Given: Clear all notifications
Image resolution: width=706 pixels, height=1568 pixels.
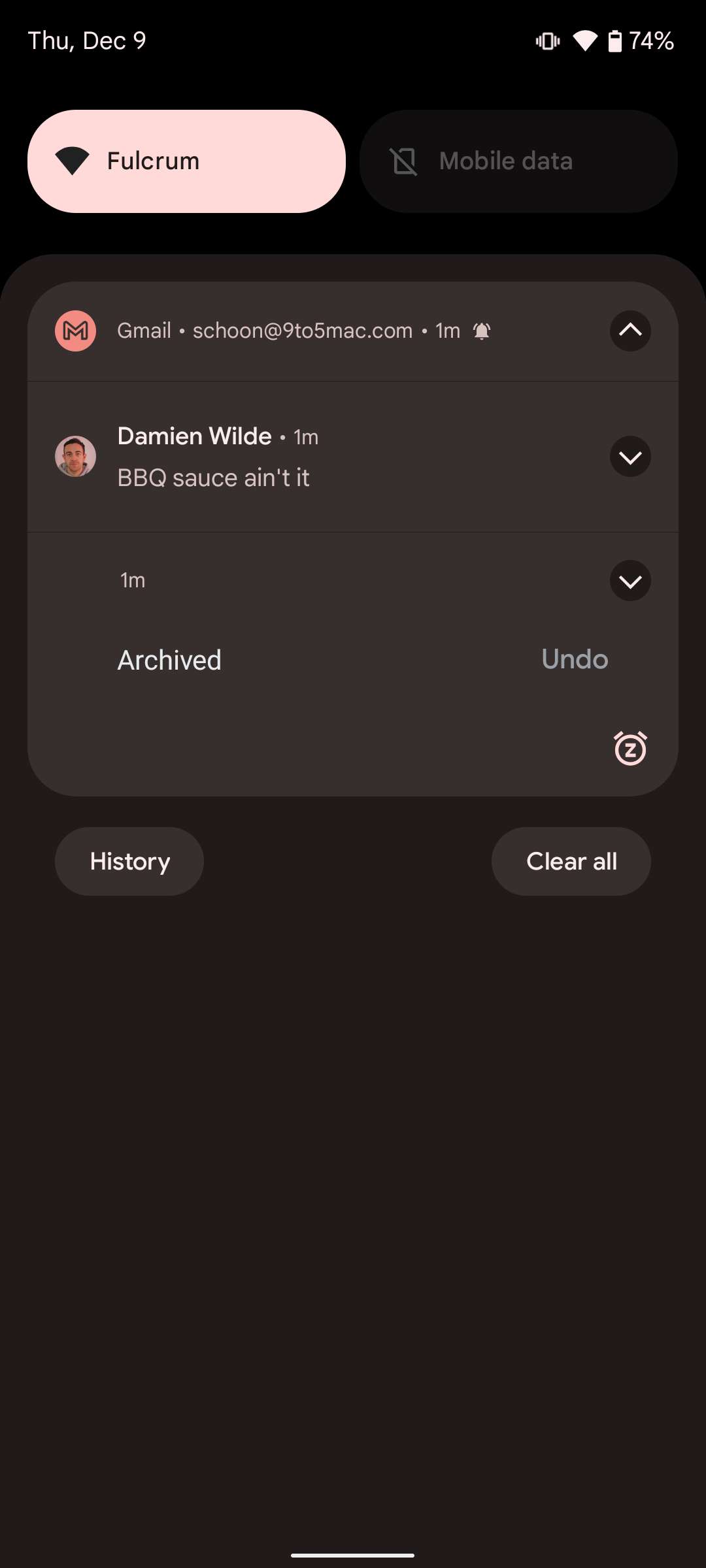Looking at the screenshot, I should tap(571, 861).
